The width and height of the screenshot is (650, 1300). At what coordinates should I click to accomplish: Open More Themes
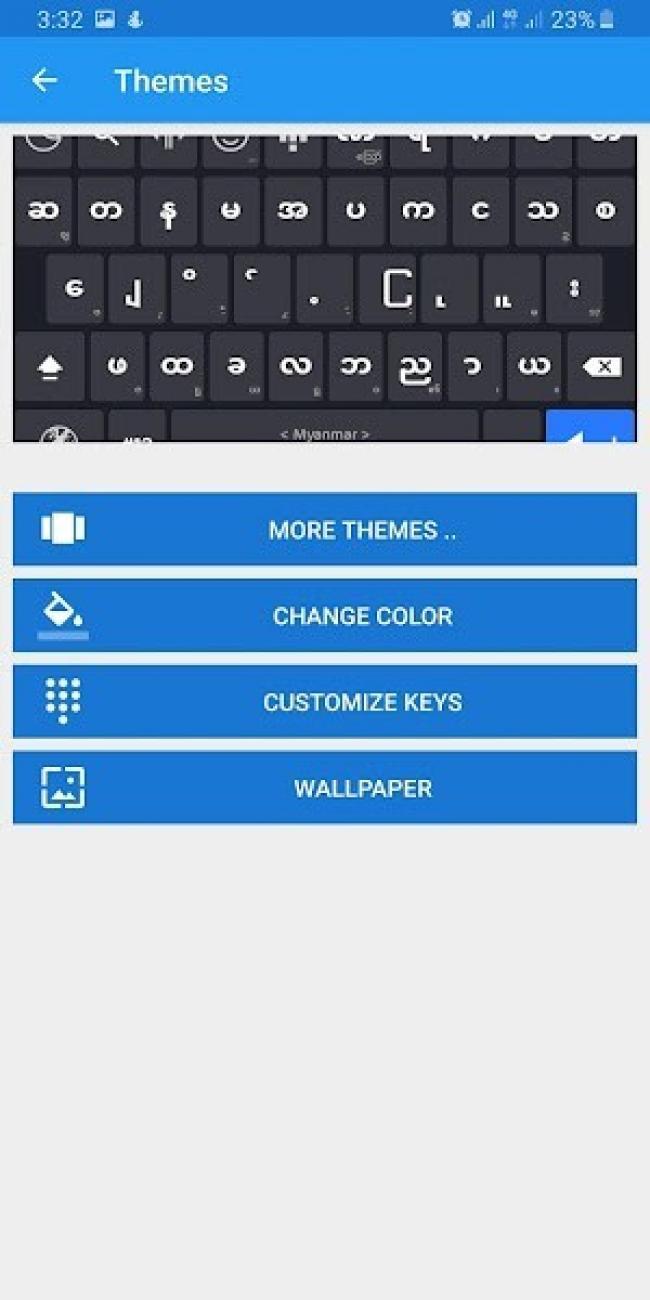pos(324,530)
